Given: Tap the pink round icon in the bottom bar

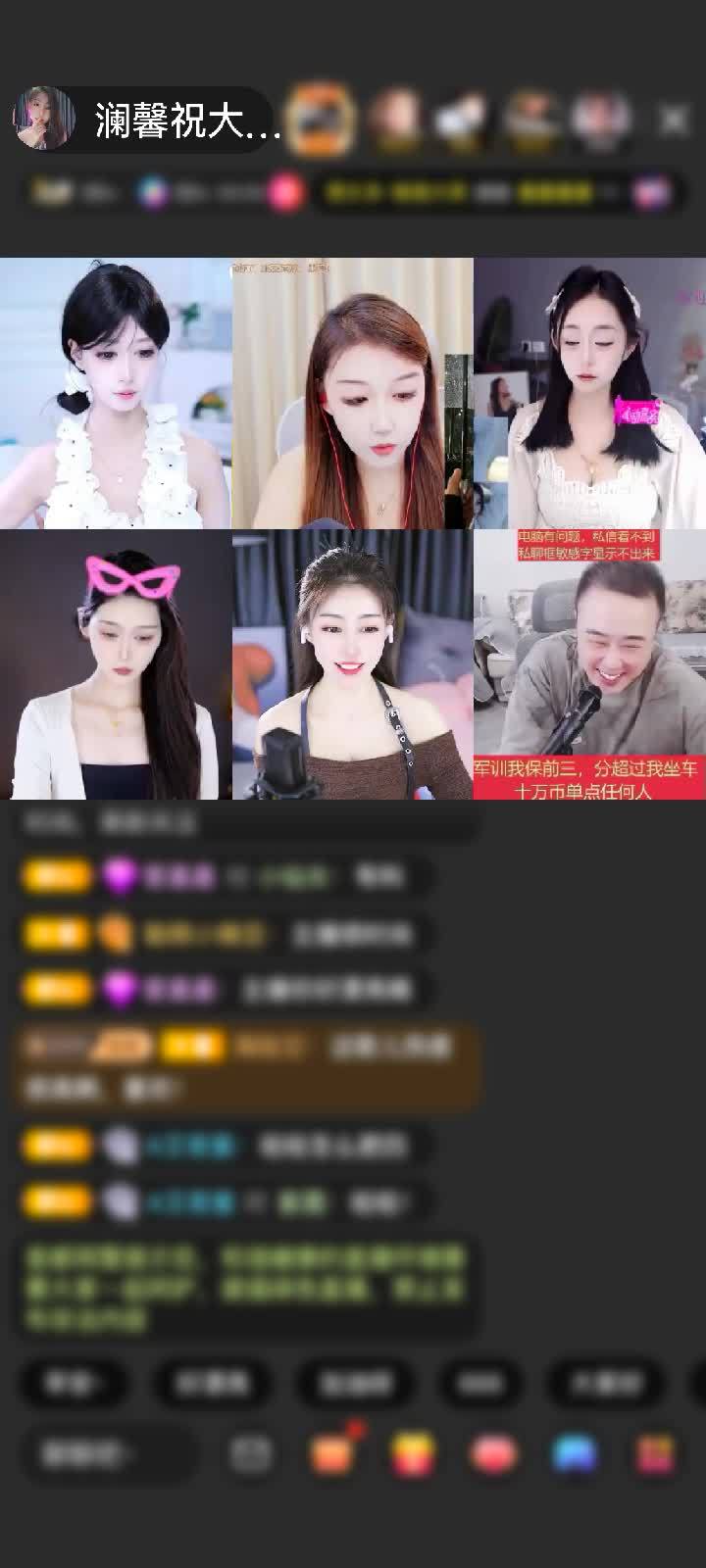Looking at the screenshot, I should 493,1454.
